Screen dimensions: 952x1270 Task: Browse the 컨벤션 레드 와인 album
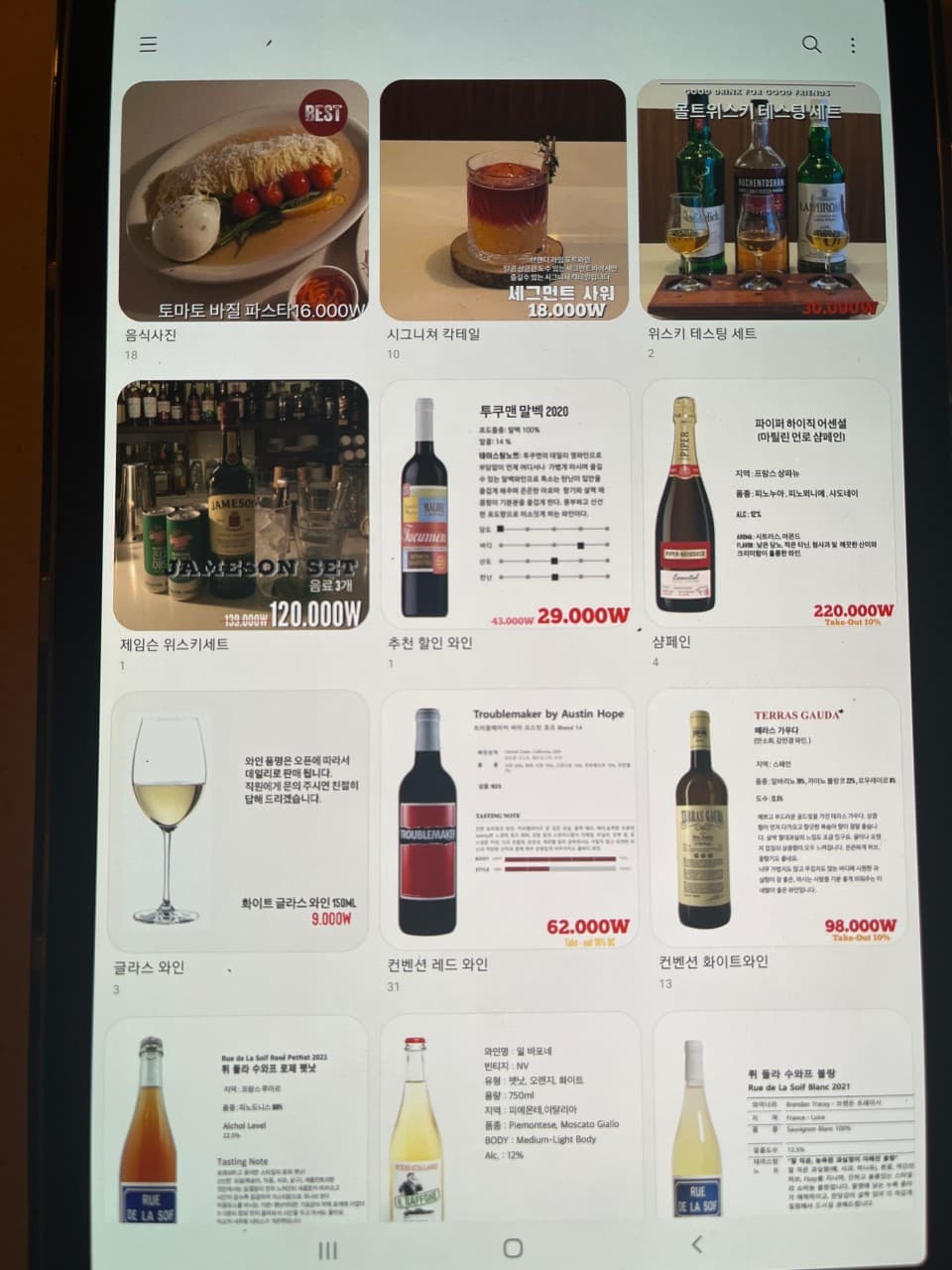(508, 820)
